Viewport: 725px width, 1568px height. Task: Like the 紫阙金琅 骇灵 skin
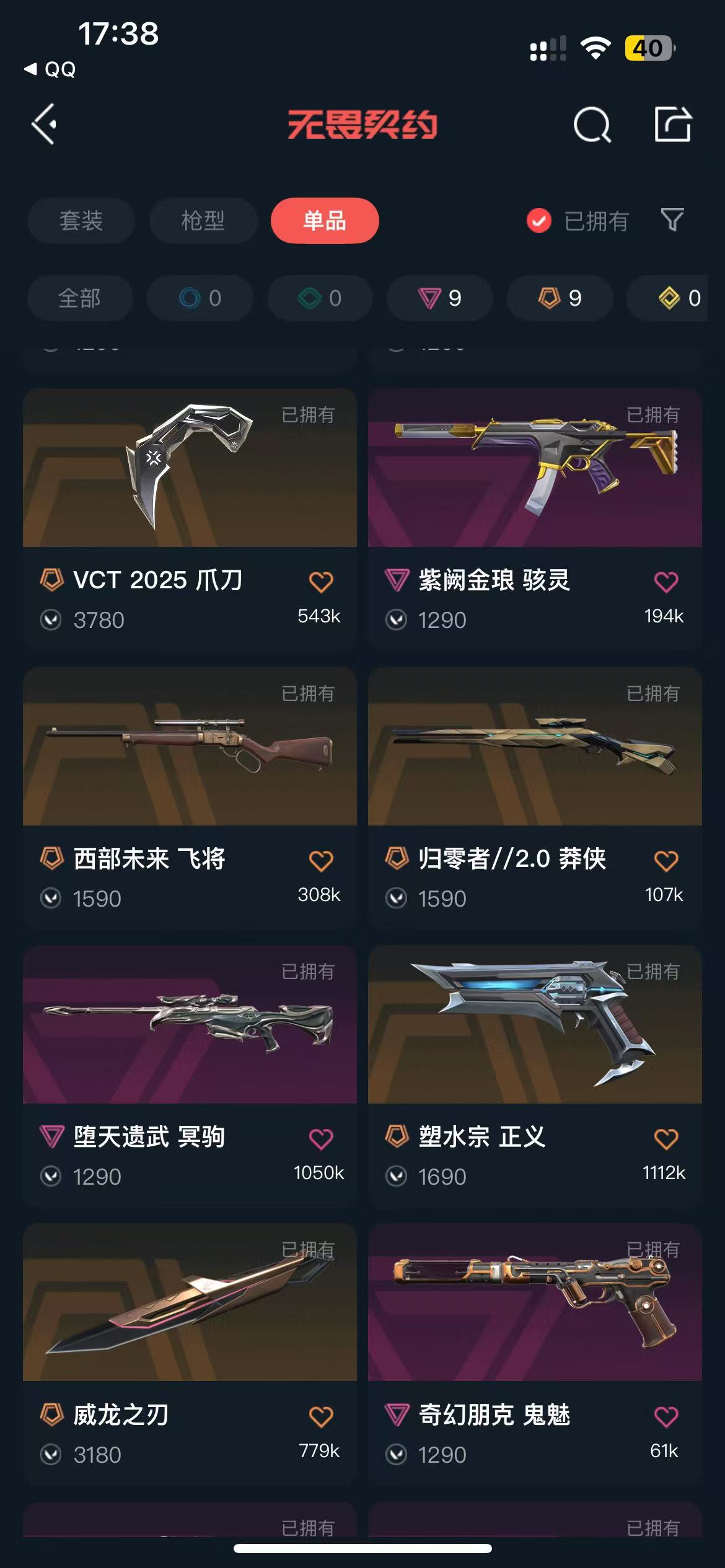[x=666, y=581]
